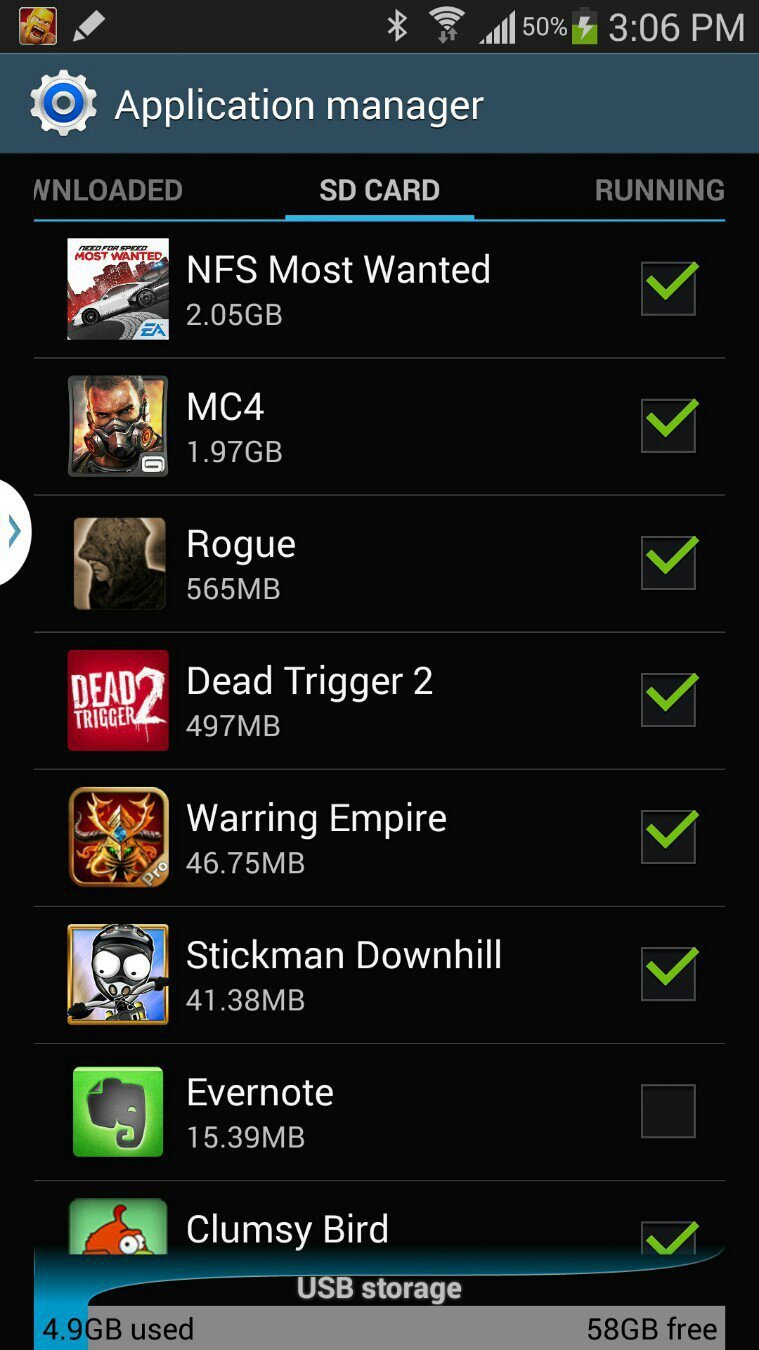
Task: Check the Evernote checkbox
Action: click(668, 1111)
